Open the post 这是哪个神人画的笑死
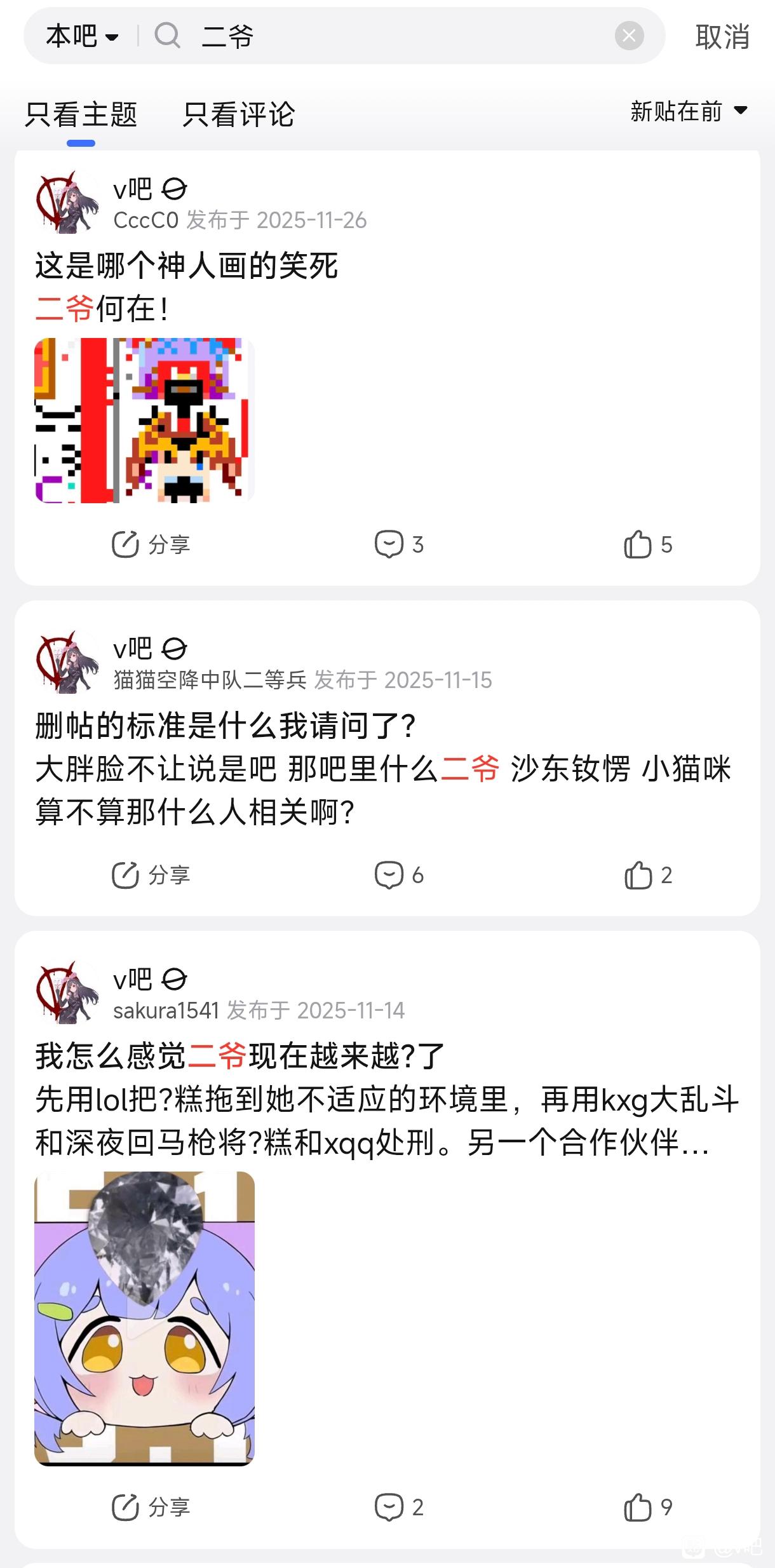Image resolution: width=775 pixels, height=1568 pixels. click(x=186, y=266)
